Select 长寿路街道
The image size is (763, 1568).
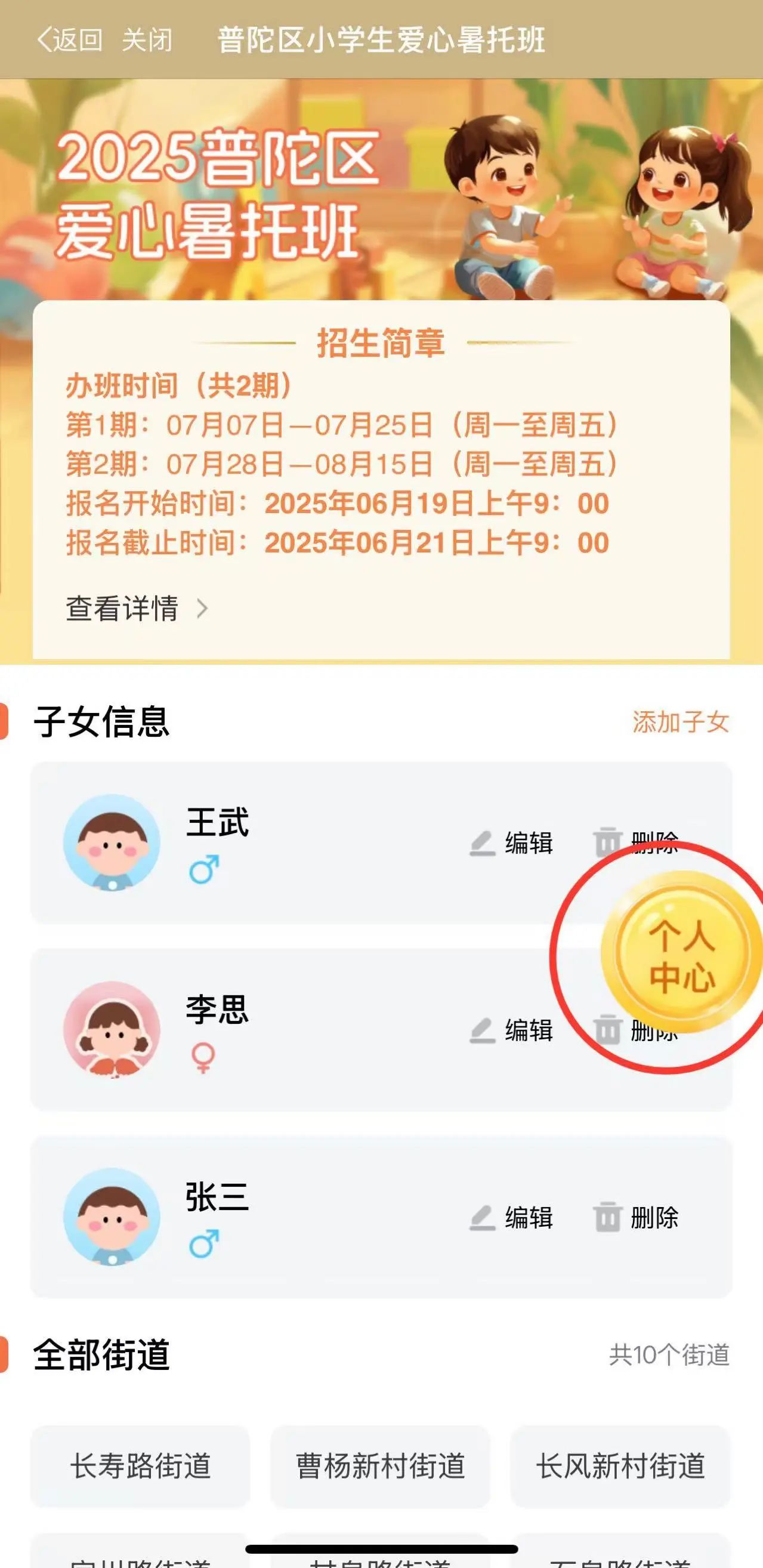pyautogui.click(x=141, y=1466)
